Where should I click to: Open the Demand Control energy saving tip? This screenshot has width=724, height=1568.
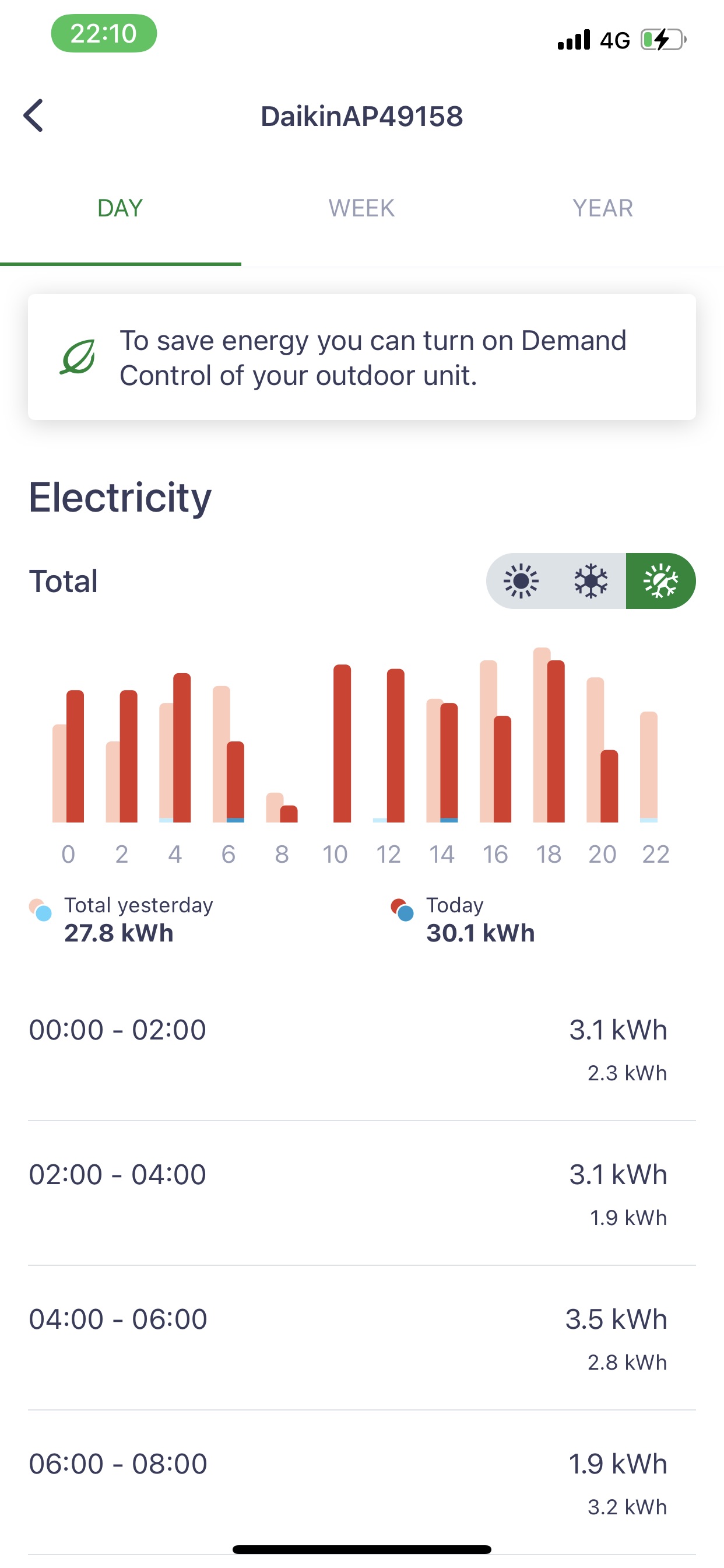[x=361, y=358]
